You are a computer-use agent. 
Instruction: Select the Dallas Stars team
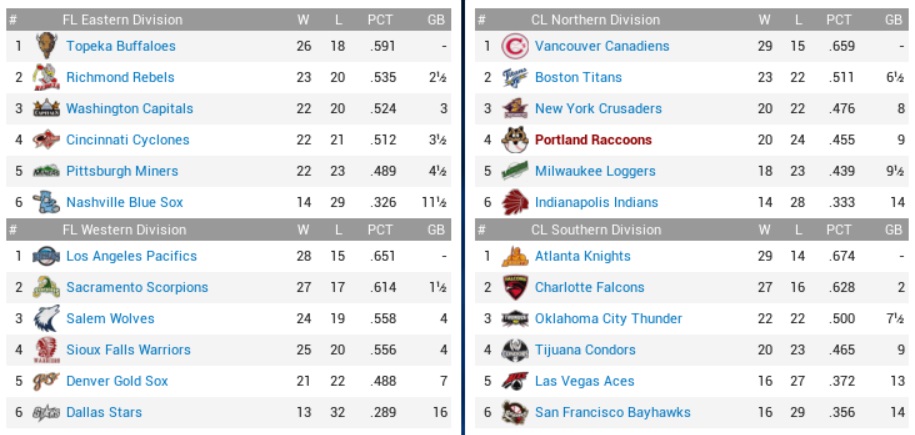tap(104, 412)
